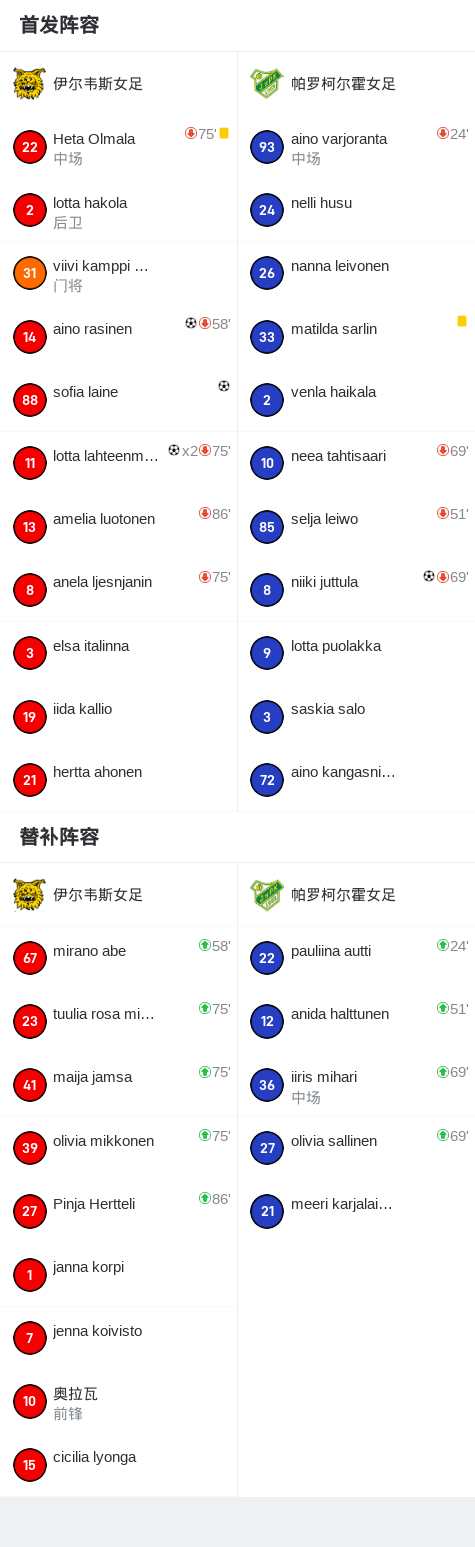The image size is (475, 1547).
Task: Open substitute forward 奥拉瓦's page
Action: coord(118,1402)
